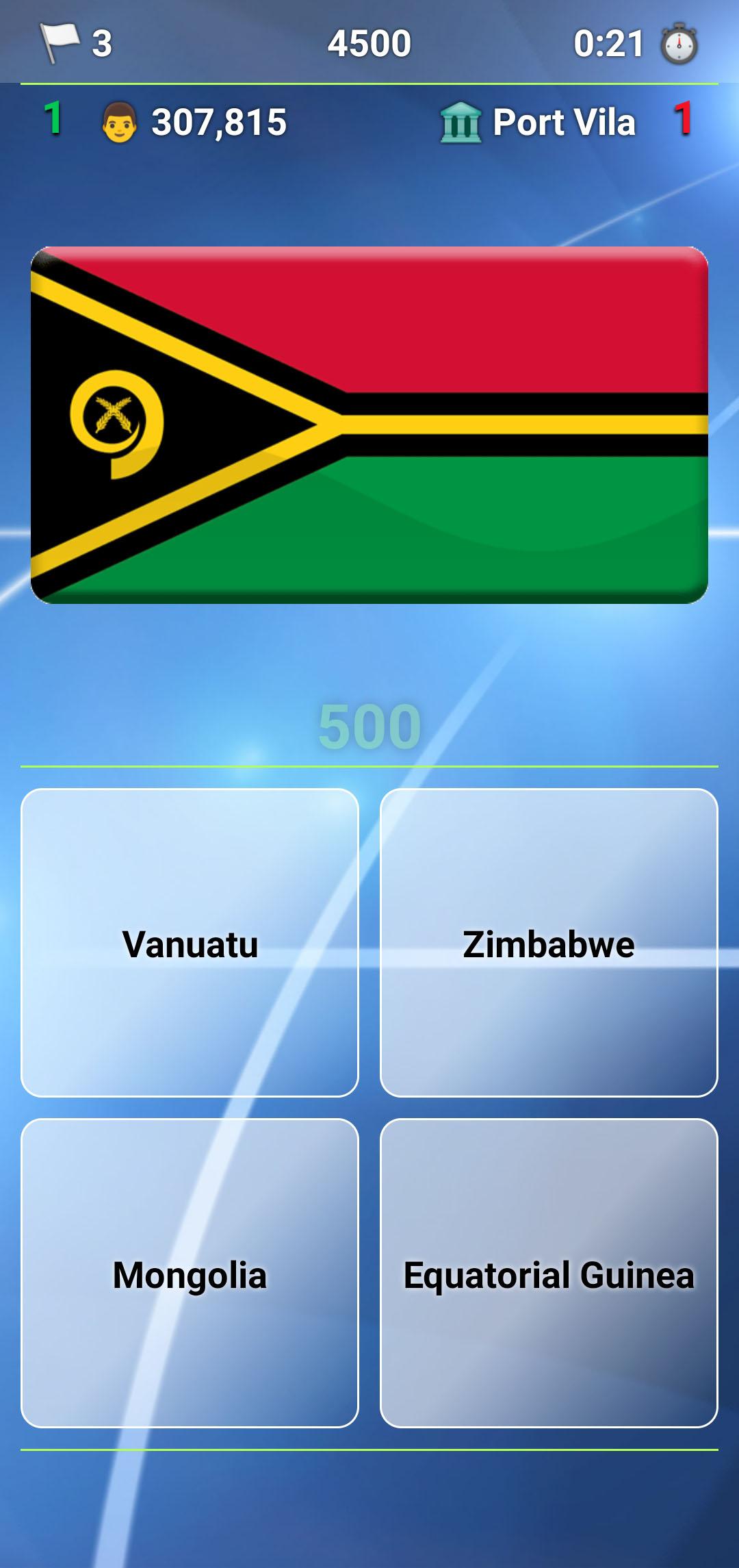Pick Mongolia as the answer
The height and width of the screenshot is (1568, 739).
coord(190,1274)
